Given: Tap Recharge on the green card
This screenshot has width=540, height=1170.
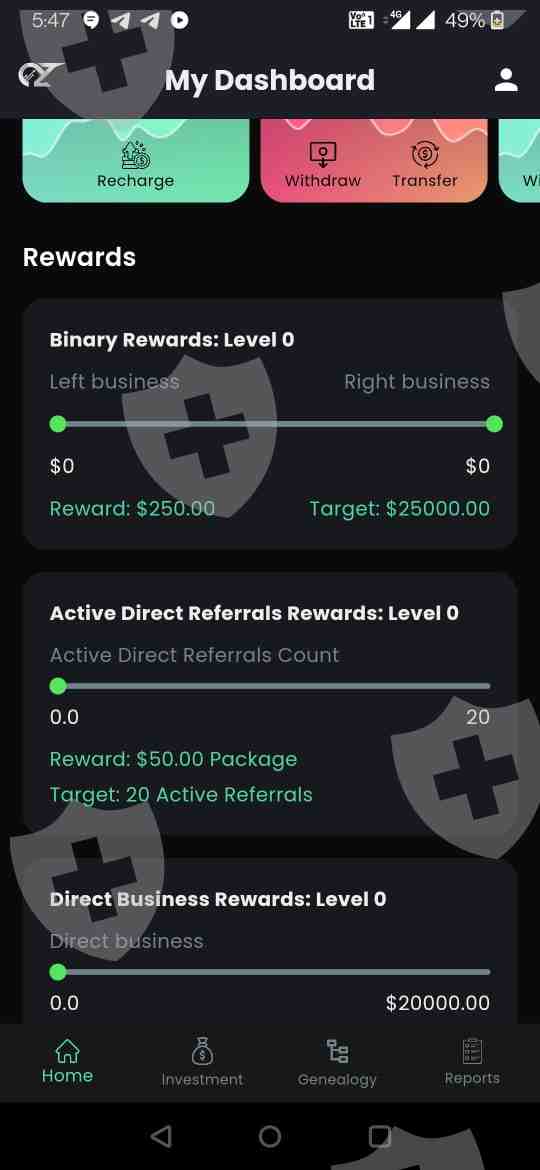Looking at the screenshot, I should point(135,165).
